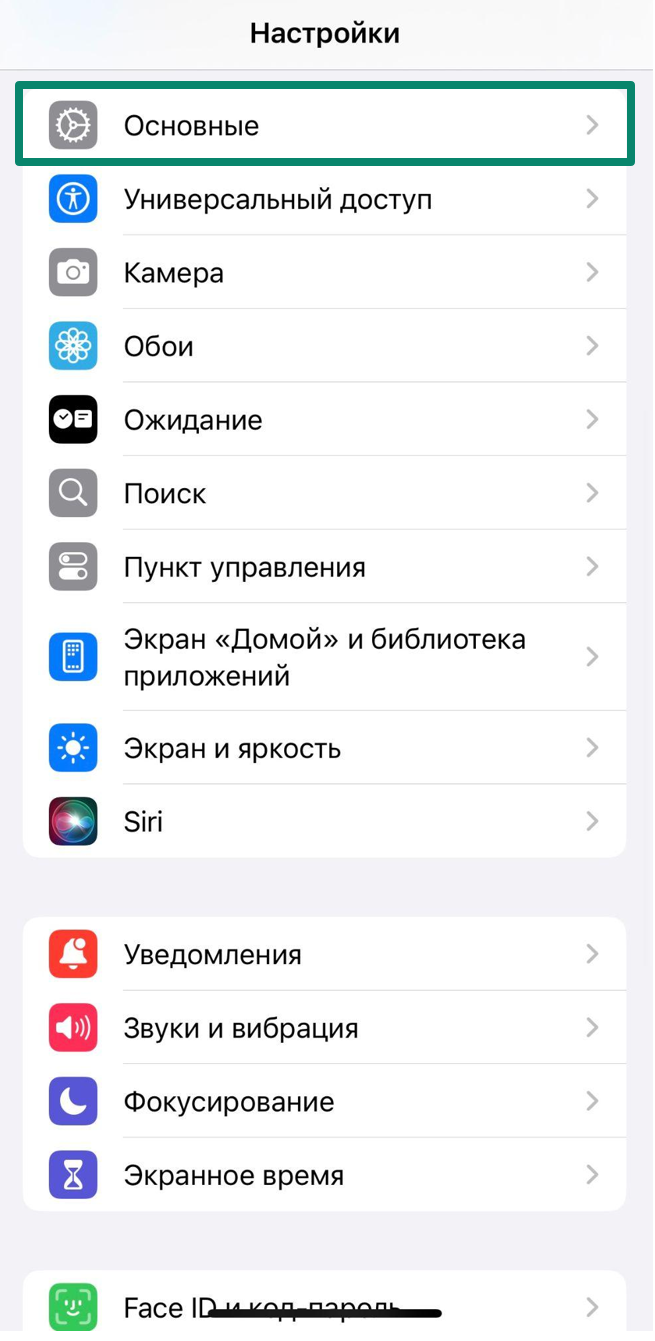655x1341 pixels.
Task: Go to Камера settings
Action: pos(324,272)
